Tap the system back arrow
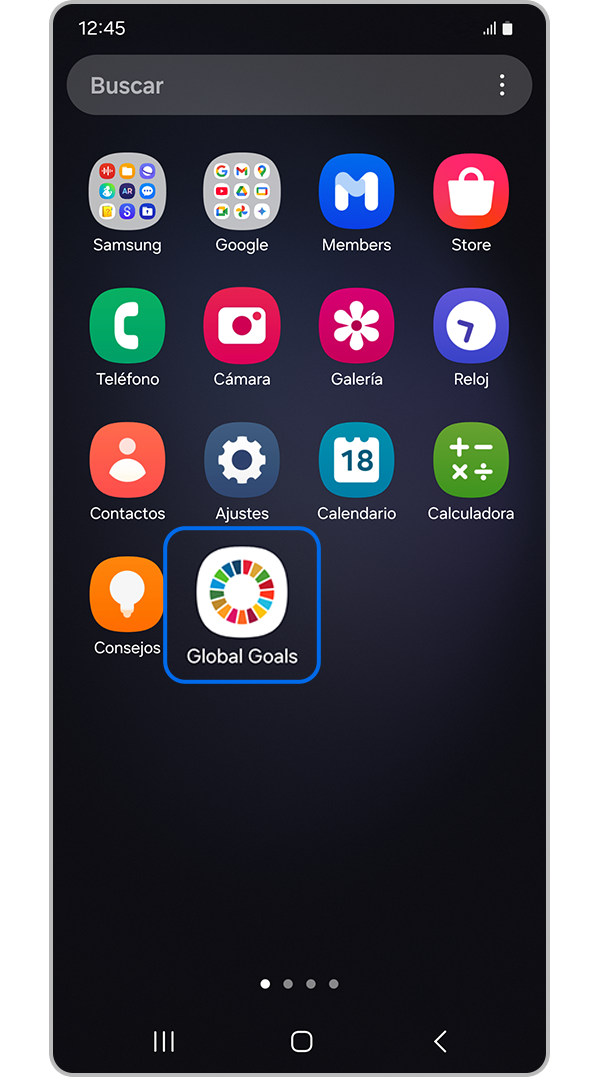Screen dimensions: 600x1077 (x=440, y=1041)
